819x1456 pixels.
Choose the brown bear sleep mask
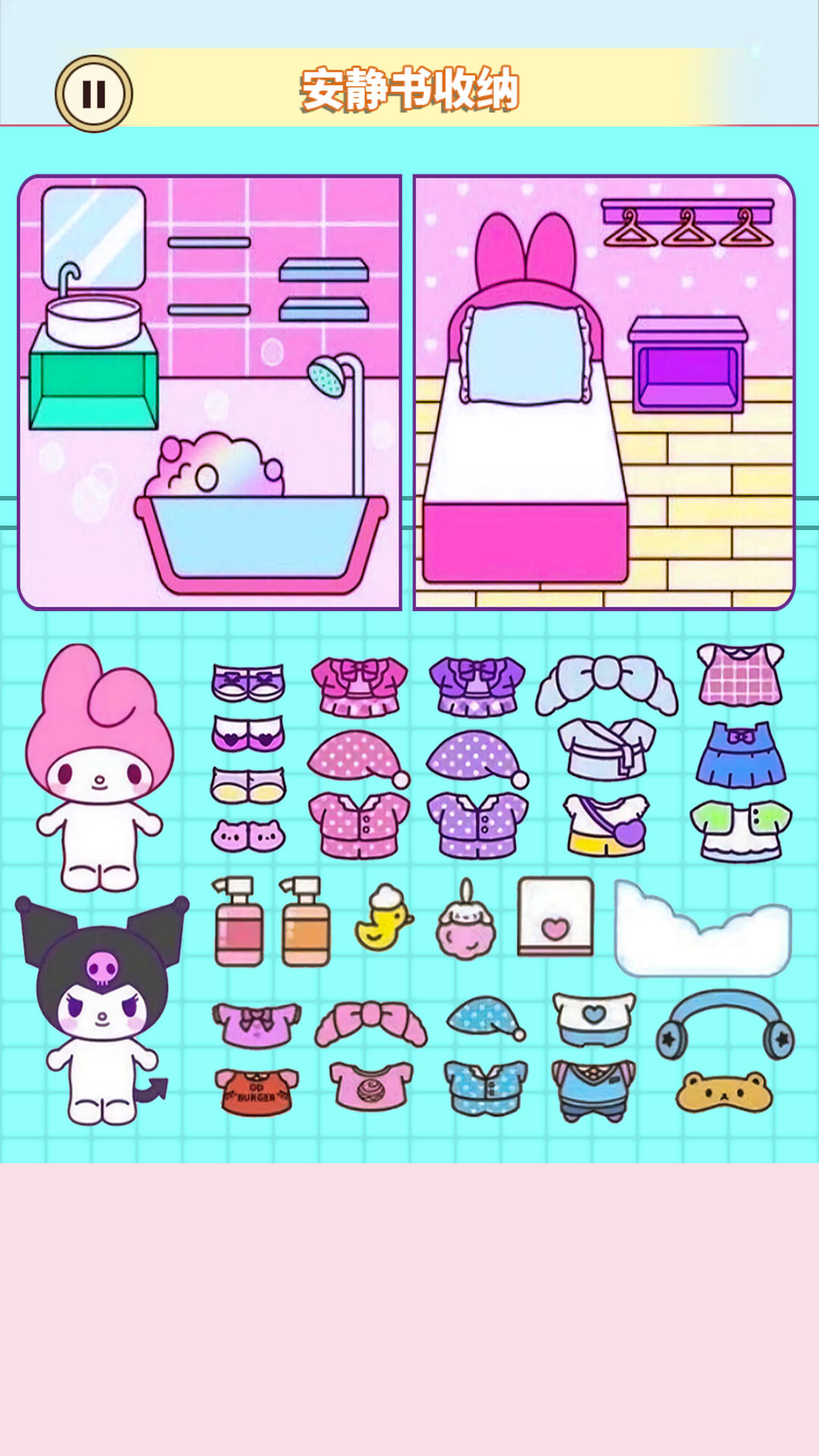(724, 1092)
